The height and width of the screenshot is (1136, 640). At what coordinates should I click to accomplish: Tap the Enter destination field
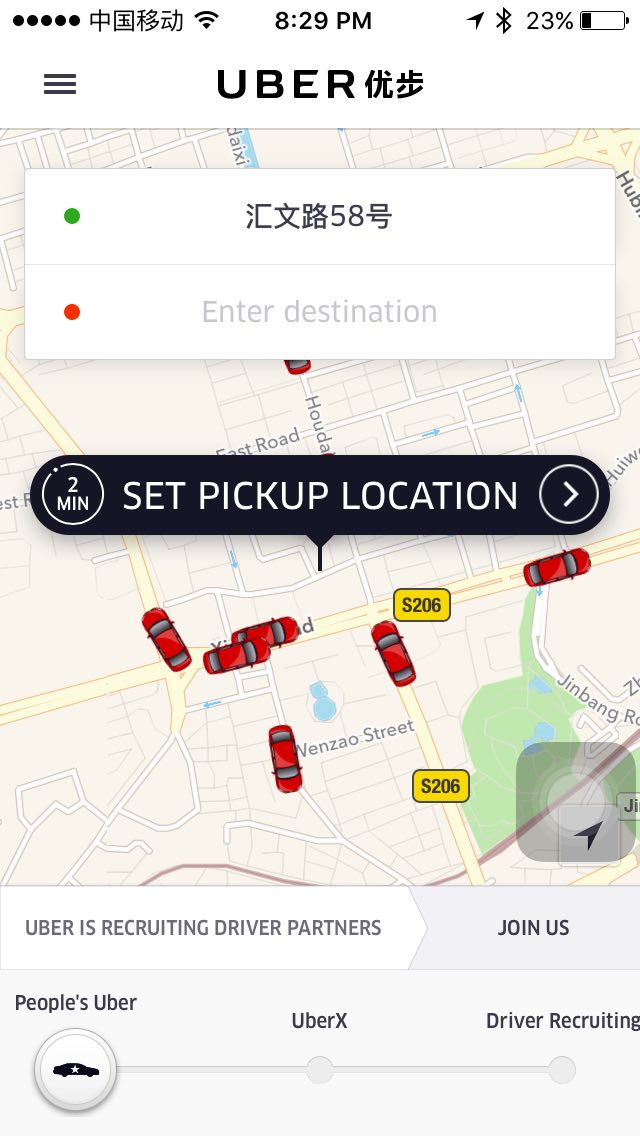point(319,312)
